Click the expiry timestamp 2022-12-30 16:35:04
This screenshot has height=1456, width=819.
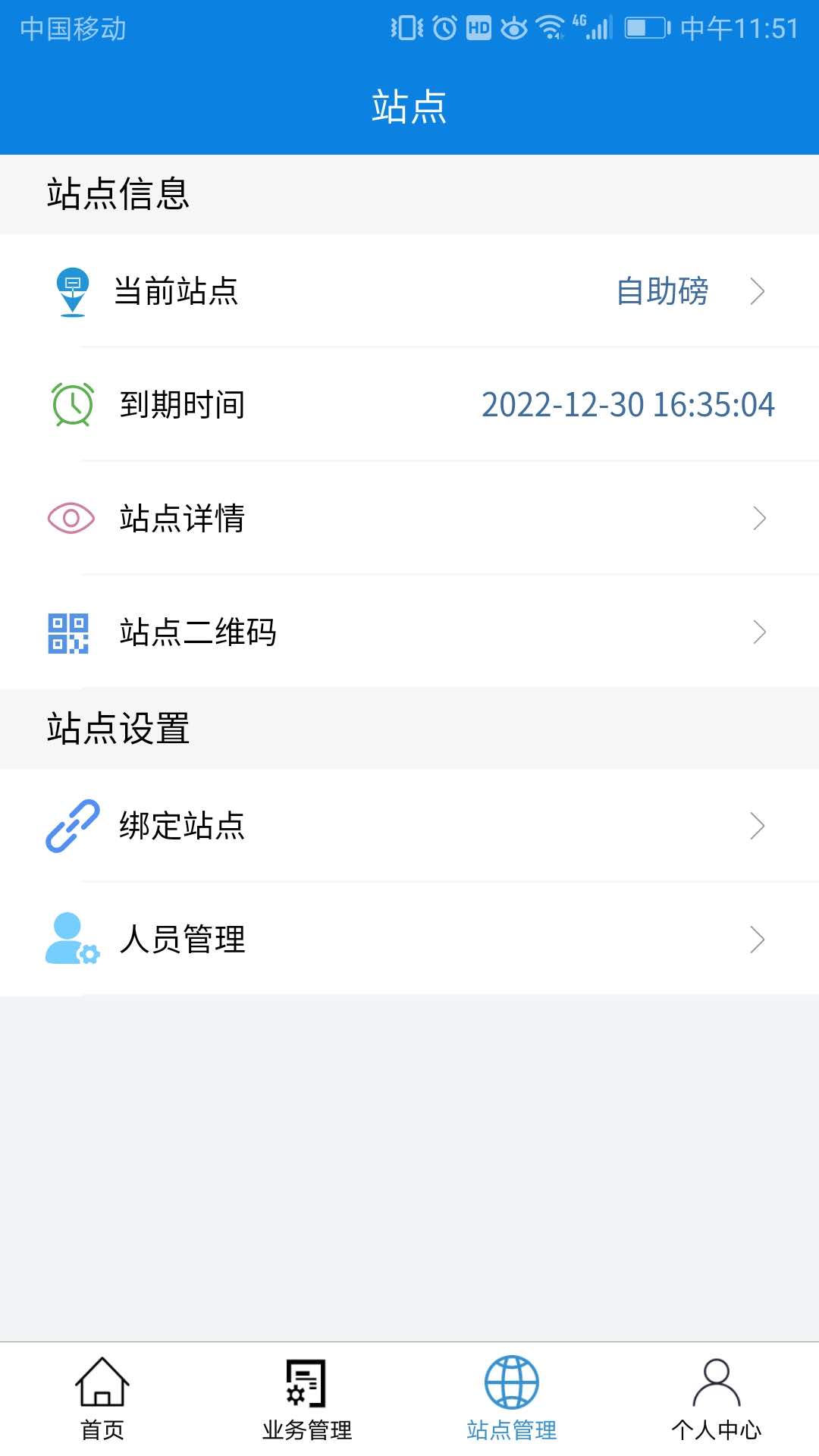pyautogui.click(x=629, y=405)
